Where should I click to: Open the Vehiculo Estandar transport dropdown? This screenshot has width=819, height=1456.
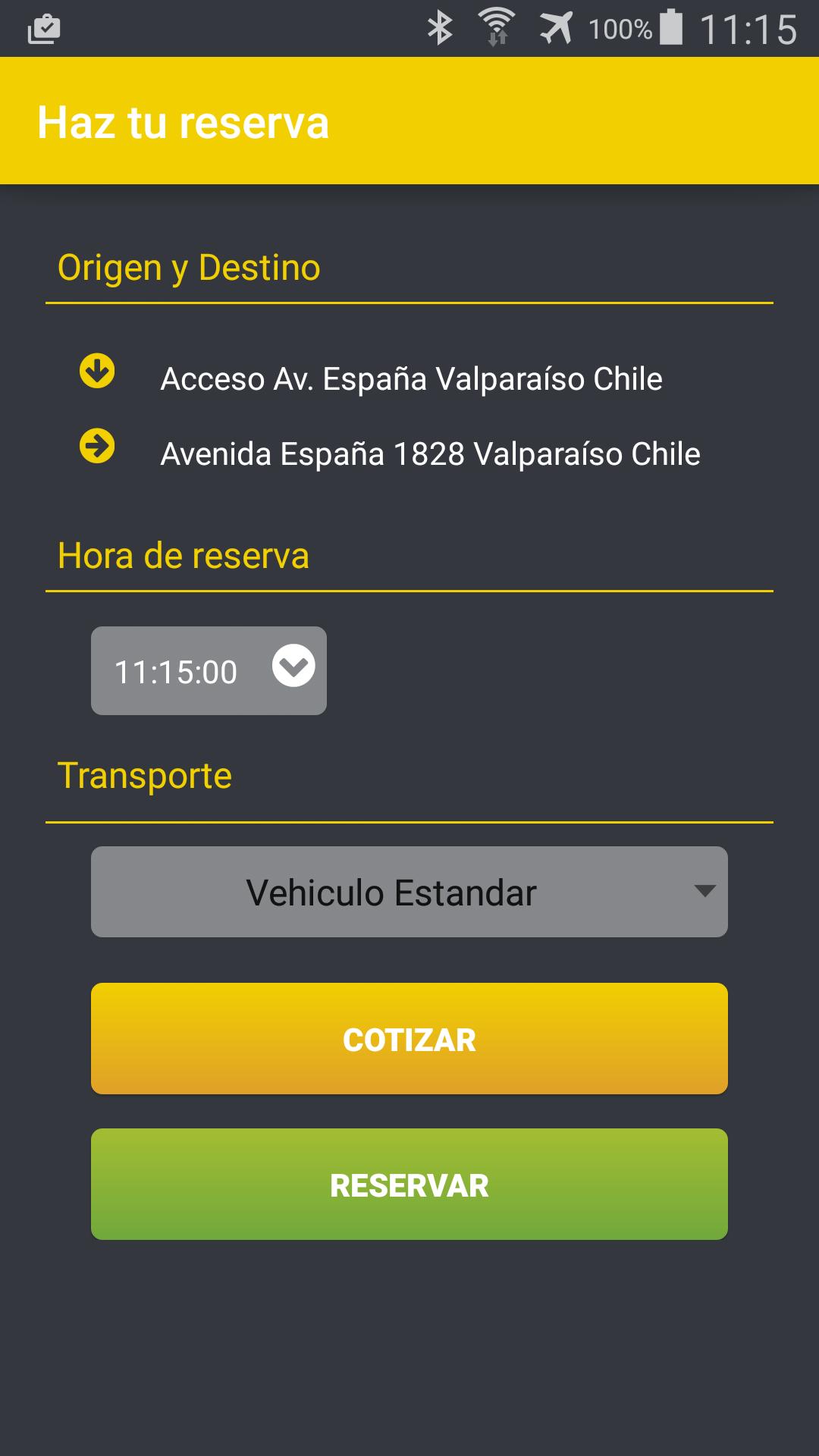click(x=409, y=892)
